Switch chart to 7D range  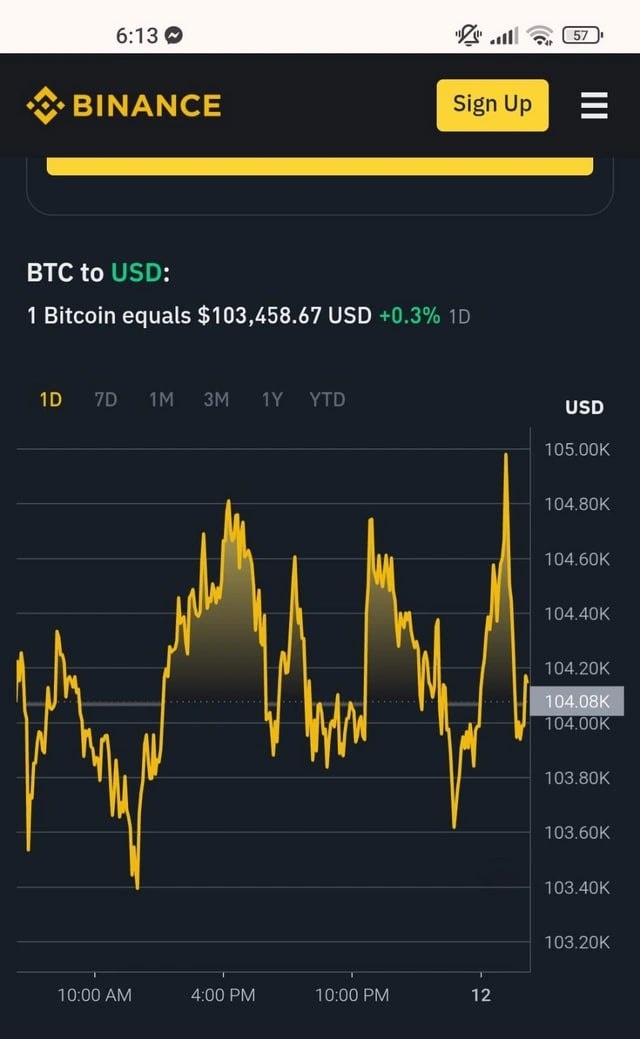(x=105, y=399)
